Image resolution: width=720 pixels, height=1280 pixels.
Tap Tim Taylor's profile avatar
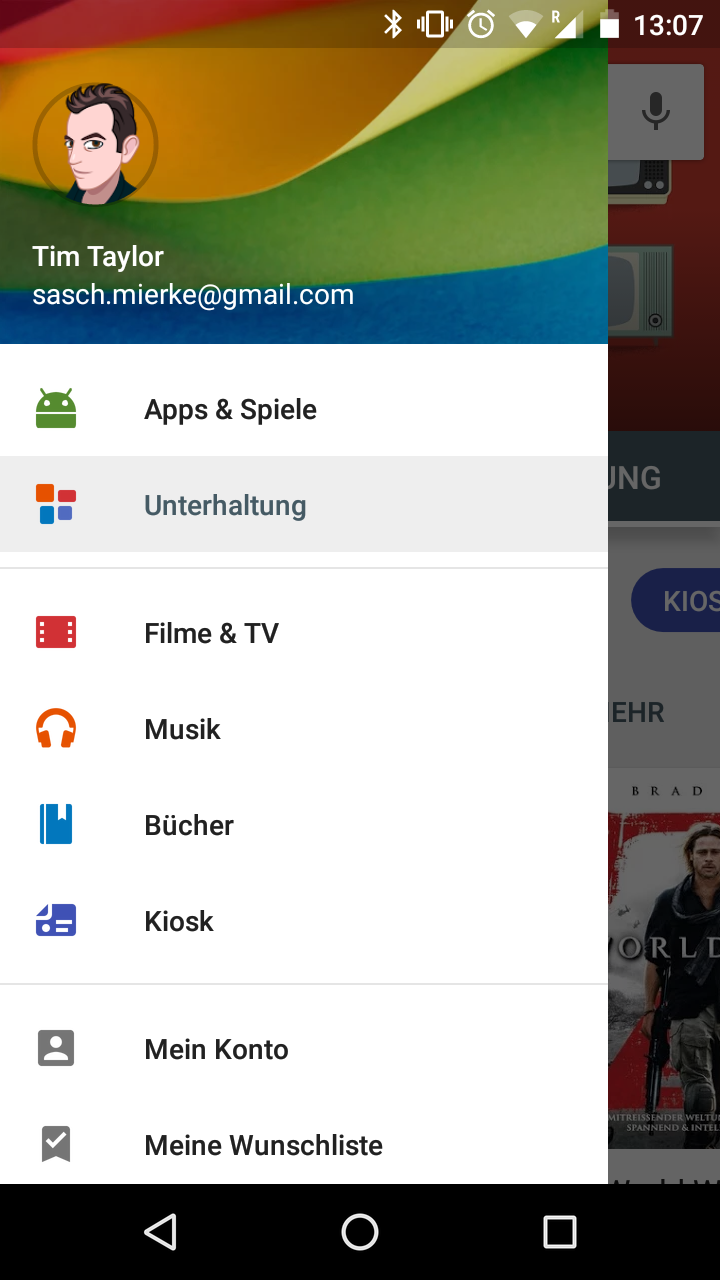tap(96, 144)
